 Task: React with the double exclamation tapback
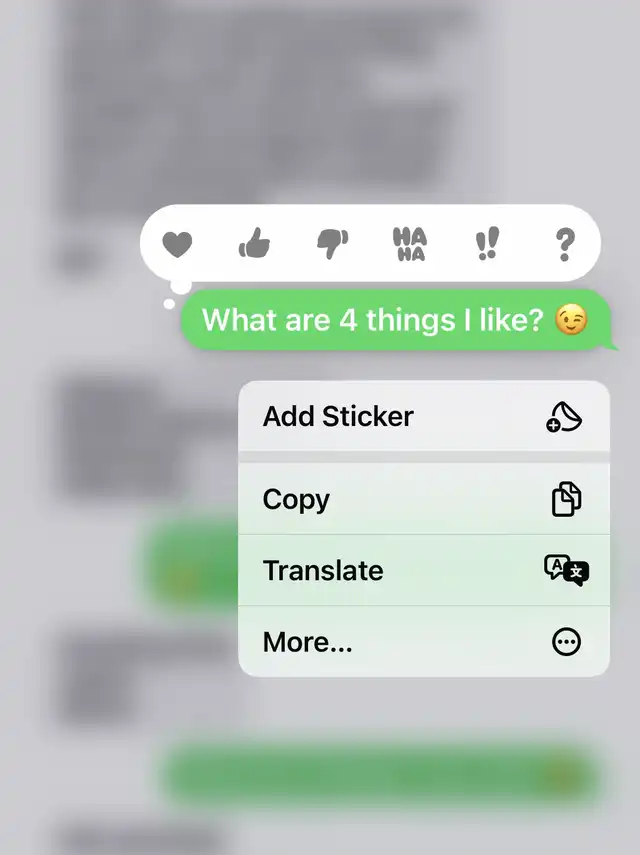(487, 243)
